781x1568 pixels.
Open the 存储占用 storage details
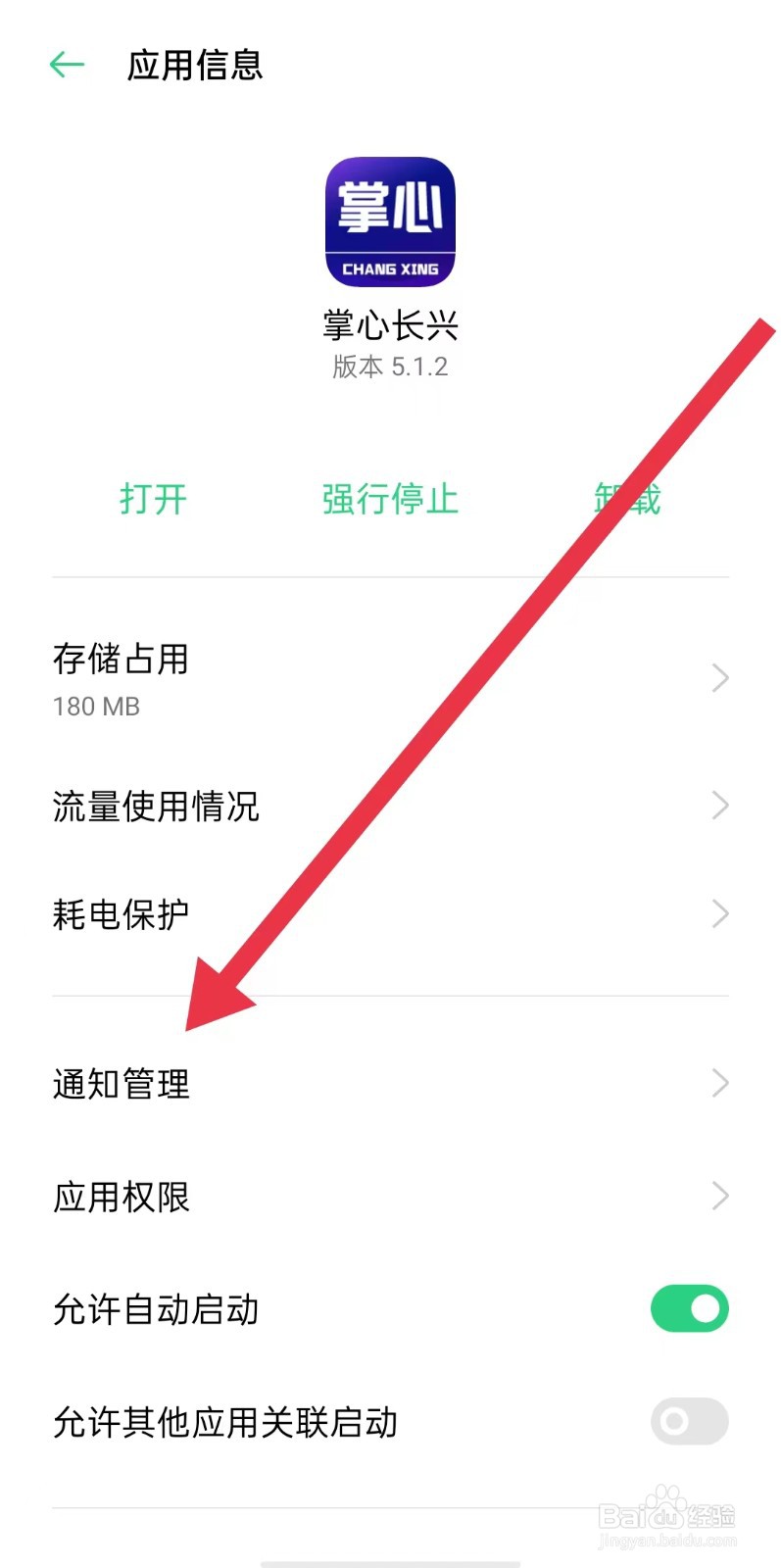pyautogui.click(x=122, y=661)
